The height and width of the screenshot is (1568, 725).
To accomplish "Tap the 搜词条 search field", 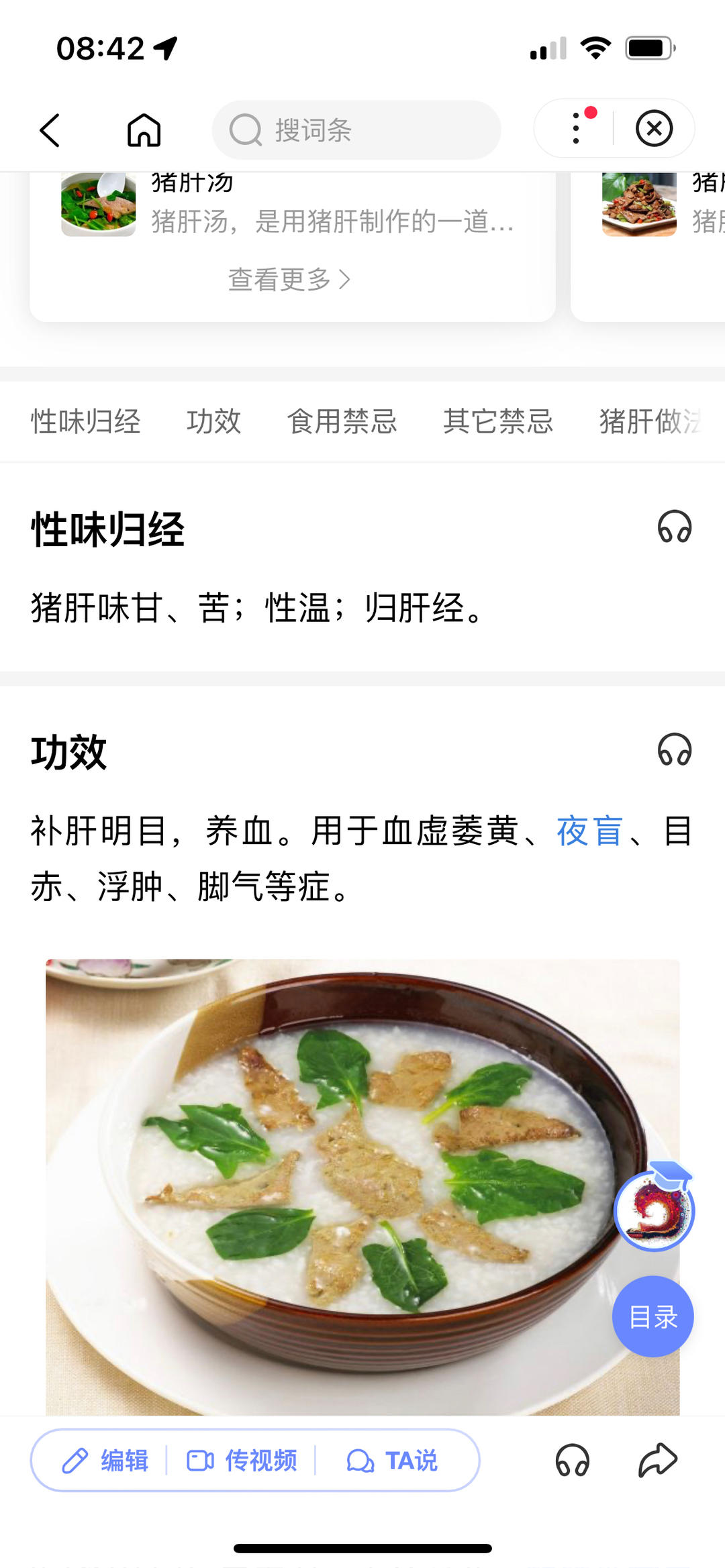I will (x=356, y=130).
